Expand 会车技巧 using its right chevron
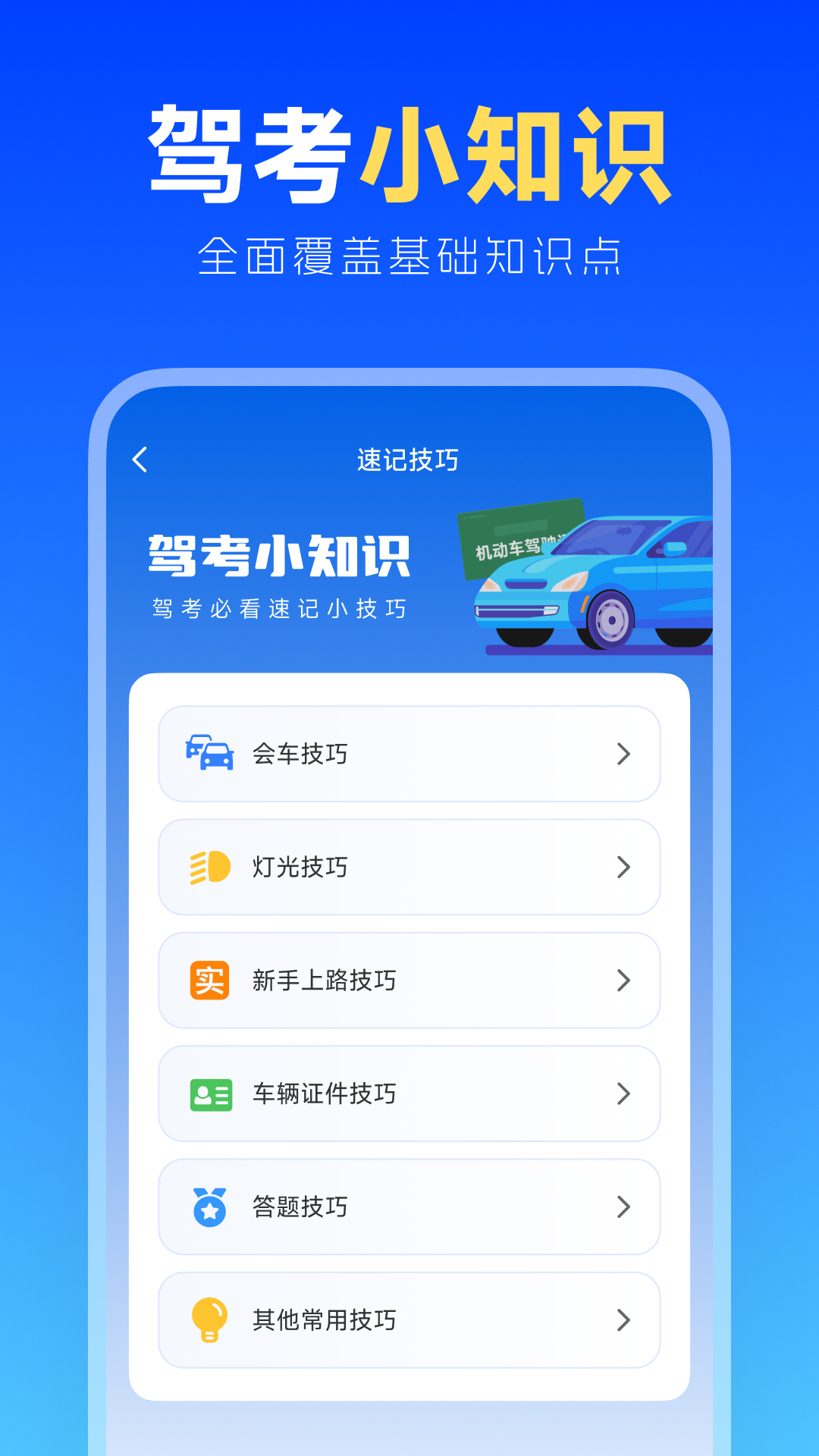Screen dimensions: 819x1456 (x=624, y=754)
